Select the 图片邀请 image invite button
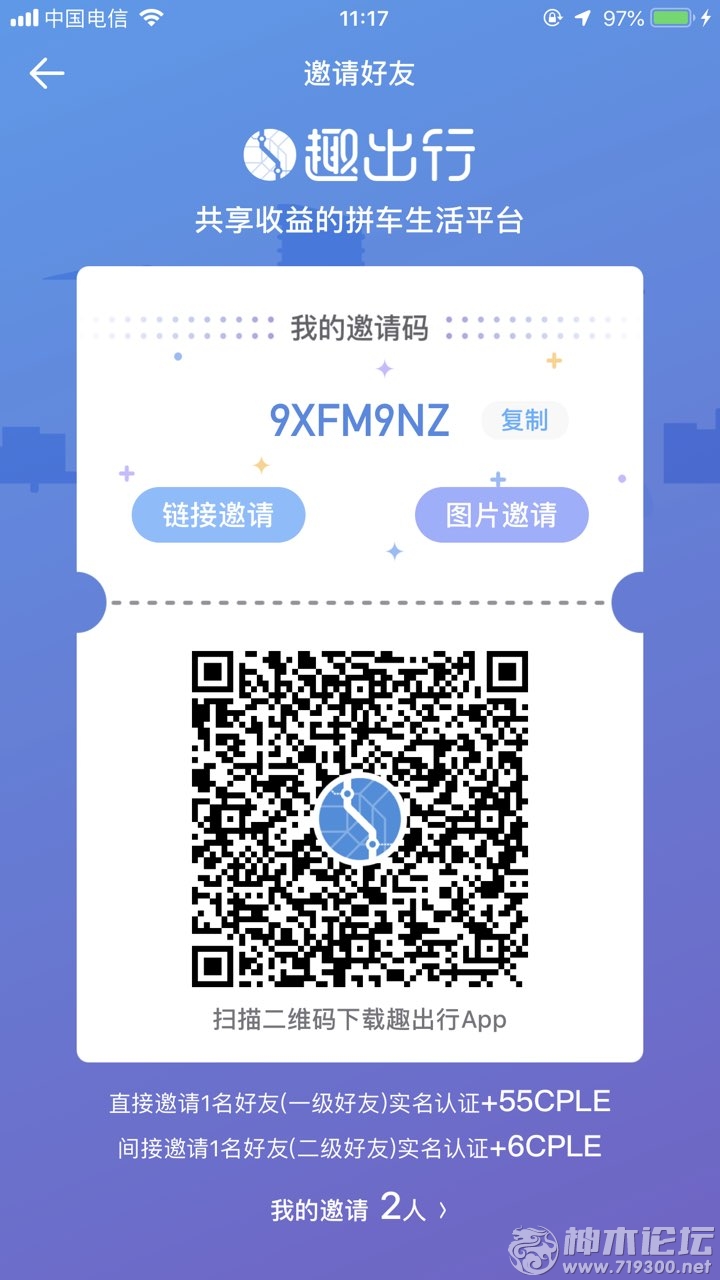Screen dimensions: 720x1280 [502, 515]
